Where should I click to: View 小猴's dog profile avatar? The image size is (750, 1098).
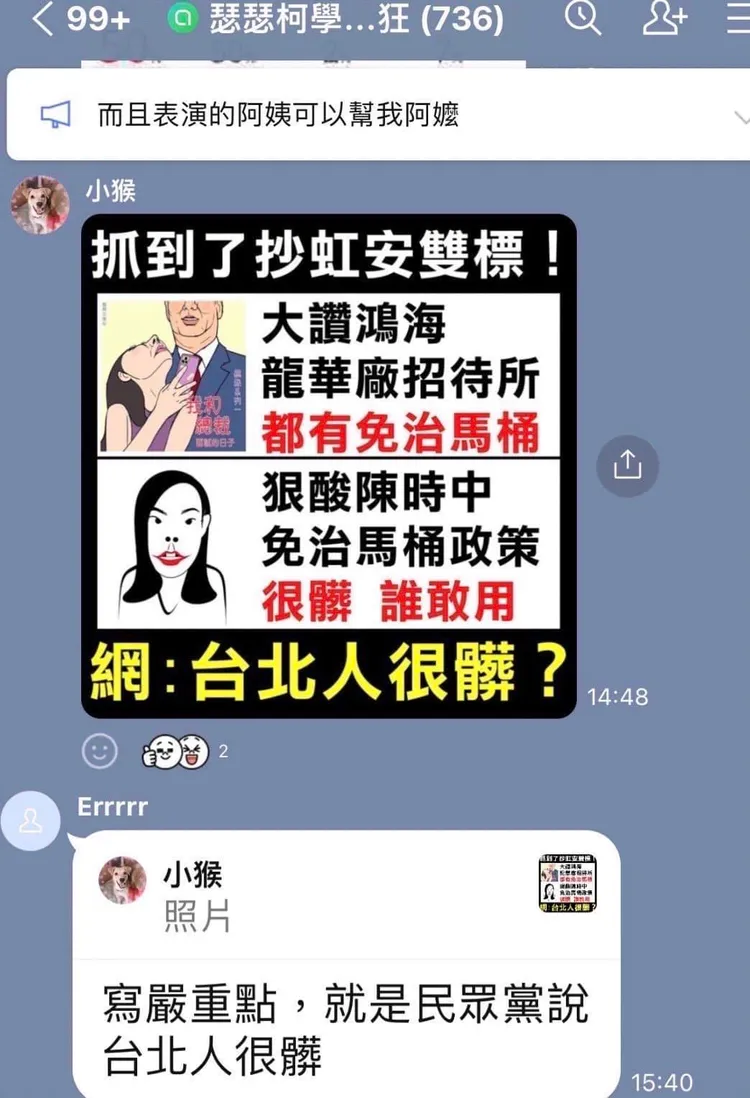38,202
